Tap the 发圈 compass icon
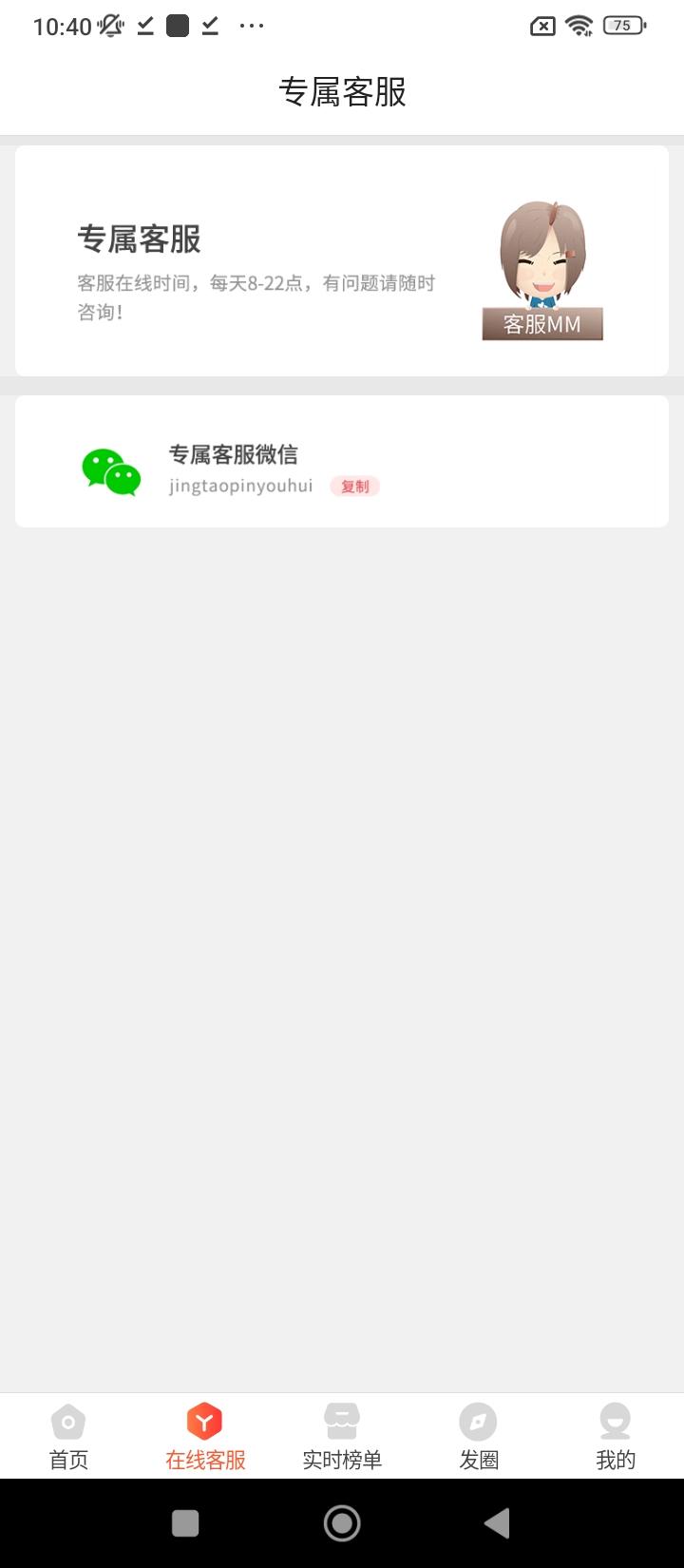This screenshot has width=684, height=1568. coord(479,1419)
